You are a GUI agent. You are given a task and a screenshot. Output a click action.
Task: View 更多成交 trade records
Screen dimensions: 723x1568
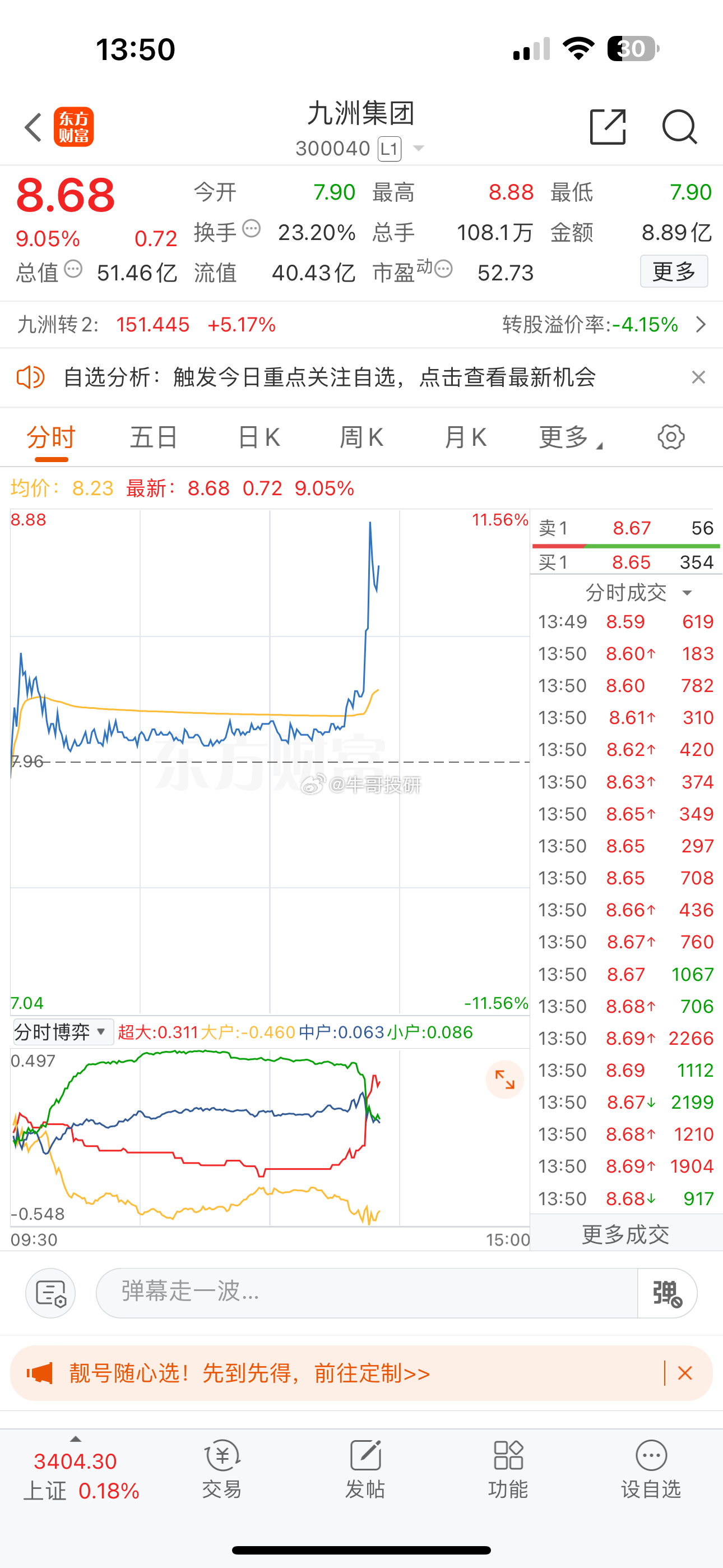click(625, 1234)
